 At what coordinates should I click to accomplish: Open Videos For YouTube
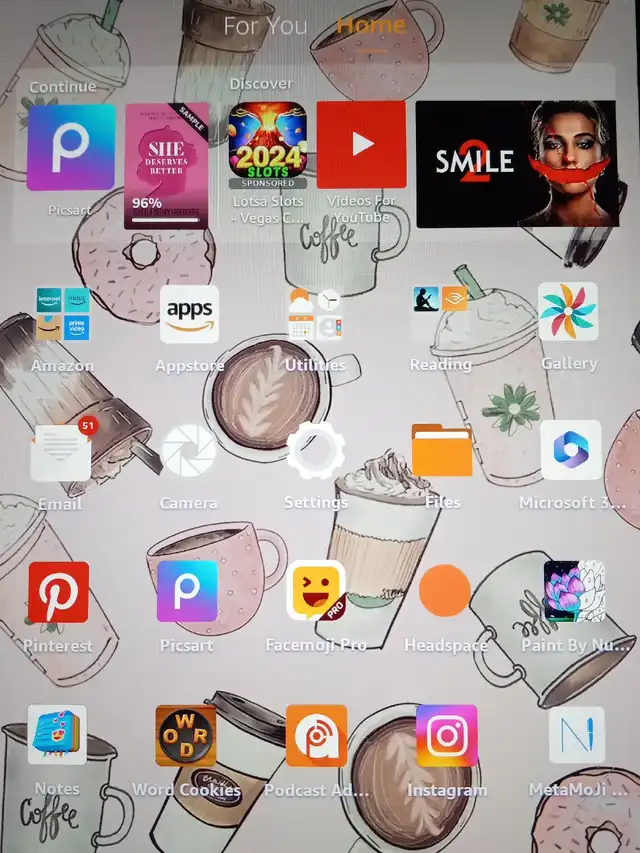pos(361,145)
